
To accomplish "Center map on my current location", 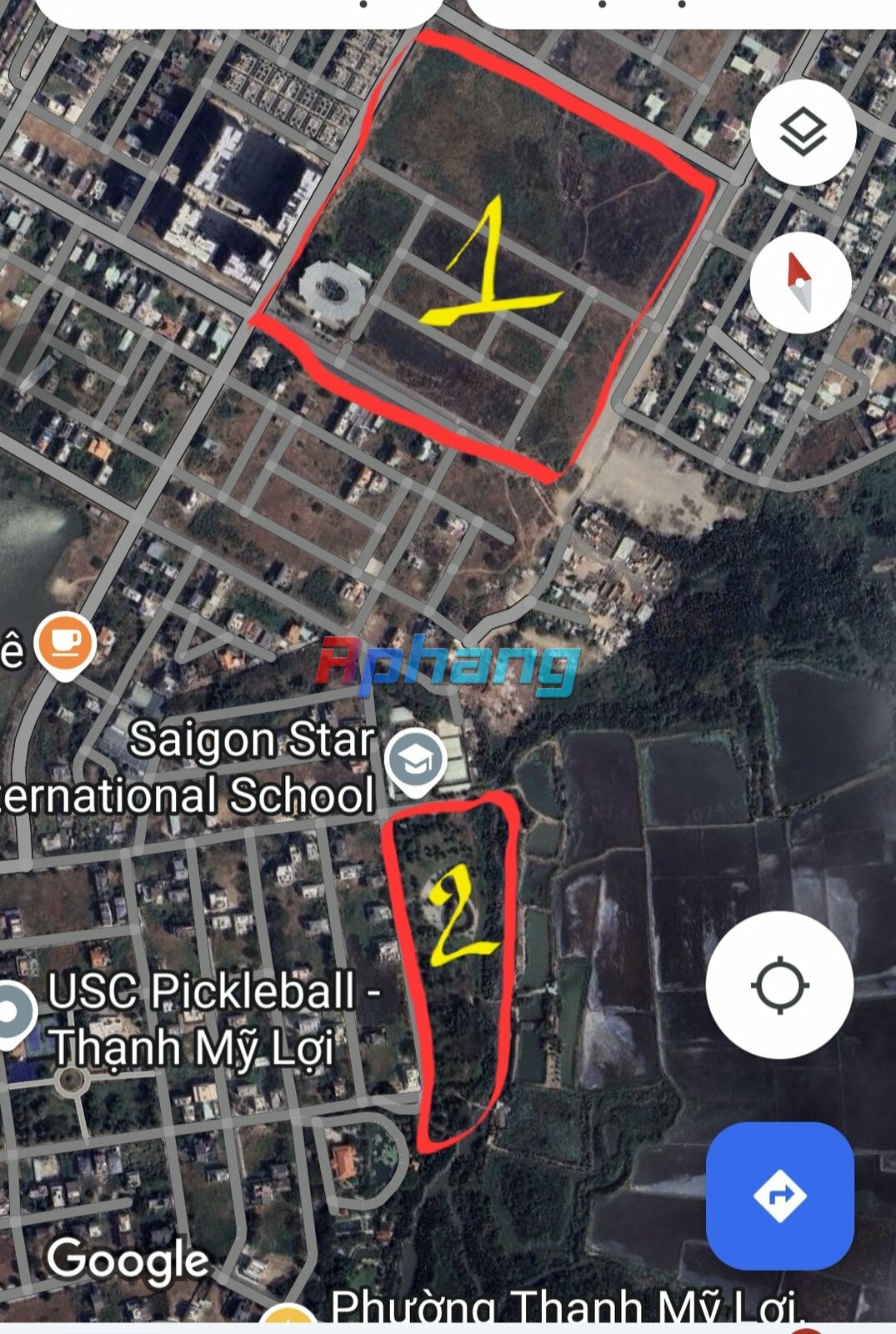I will tap(779, 985).
